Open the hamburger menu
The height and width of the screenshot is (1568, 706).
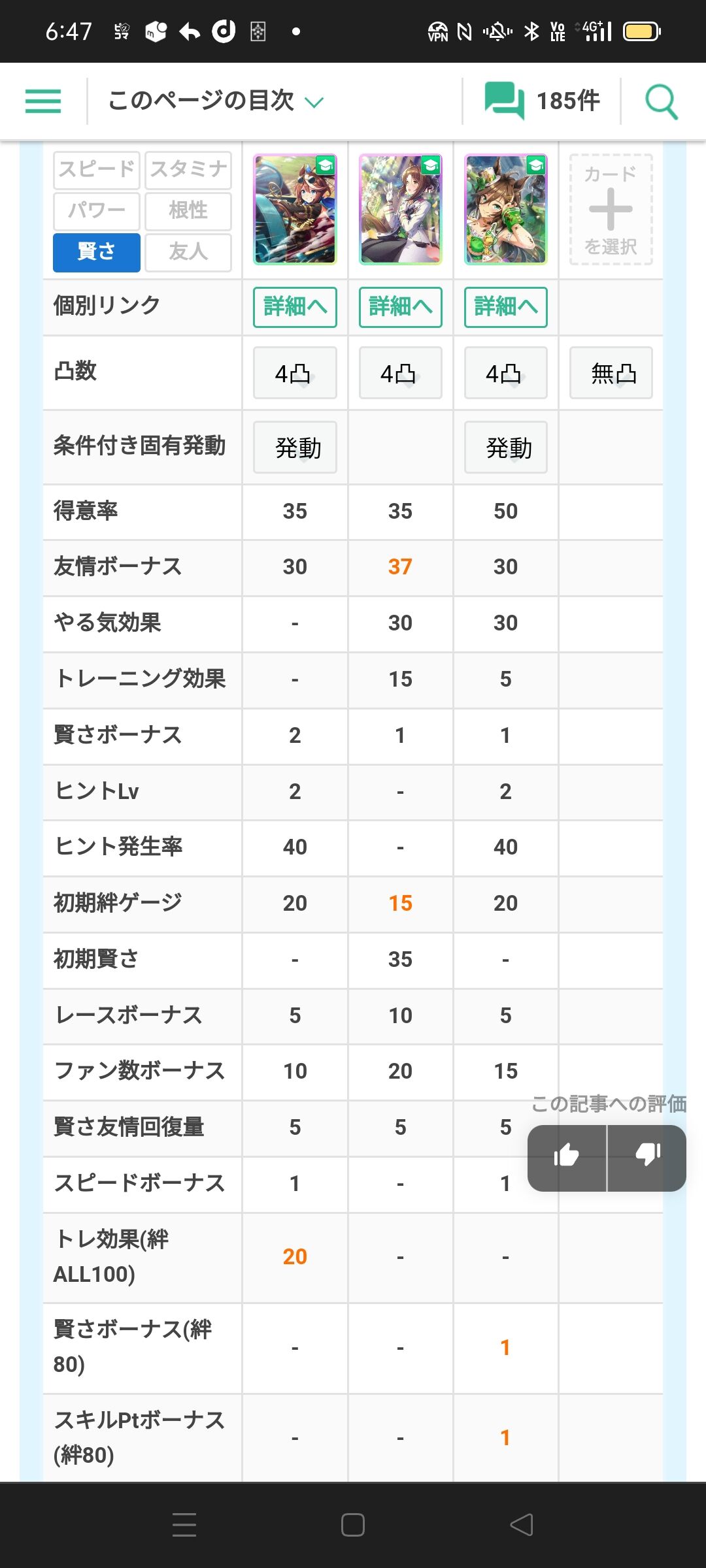(43, 101)
